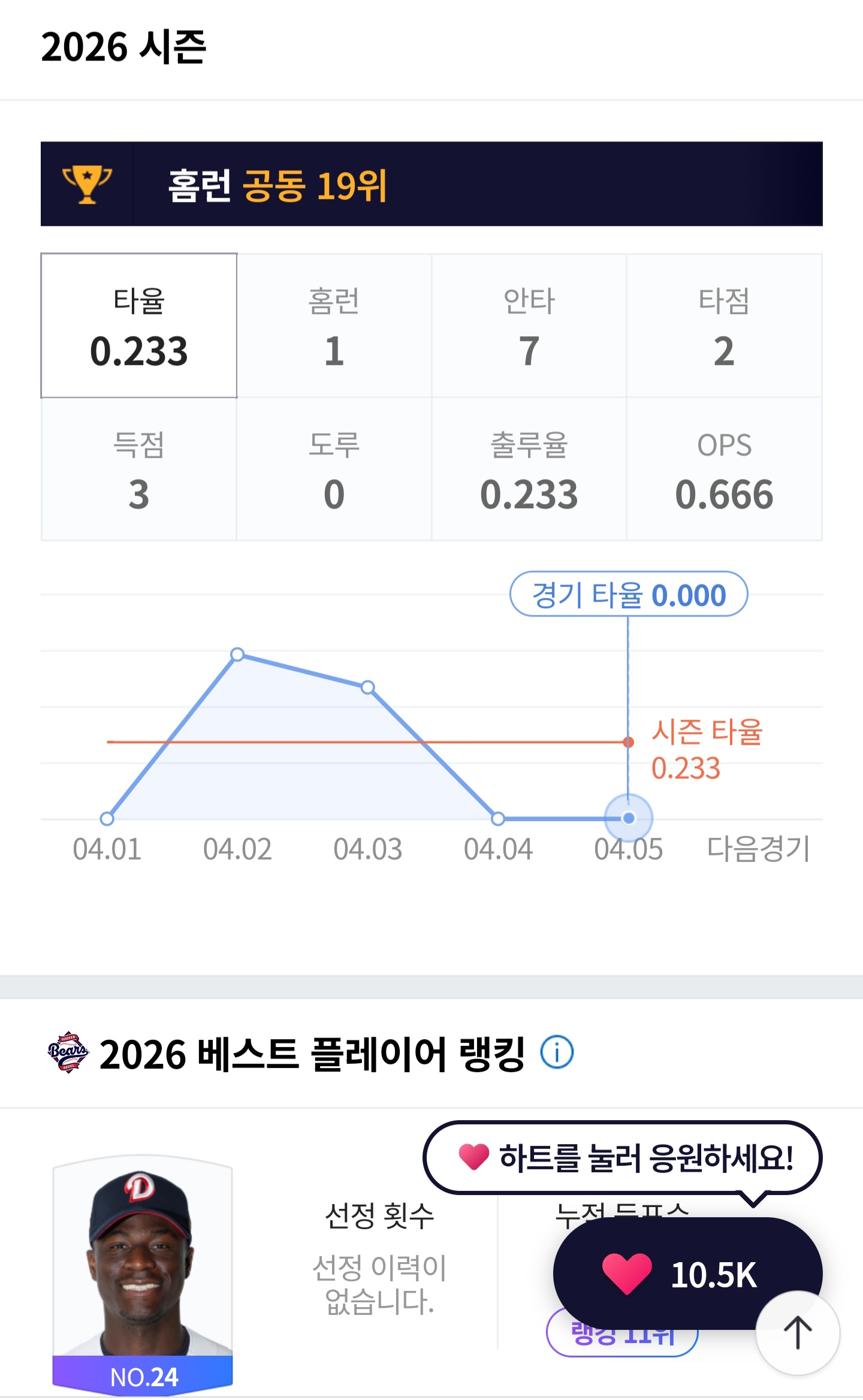The height and width of the screenshot is (1400, 863).
Task: Show the 도루 stat chart
Action: (334, 469)
